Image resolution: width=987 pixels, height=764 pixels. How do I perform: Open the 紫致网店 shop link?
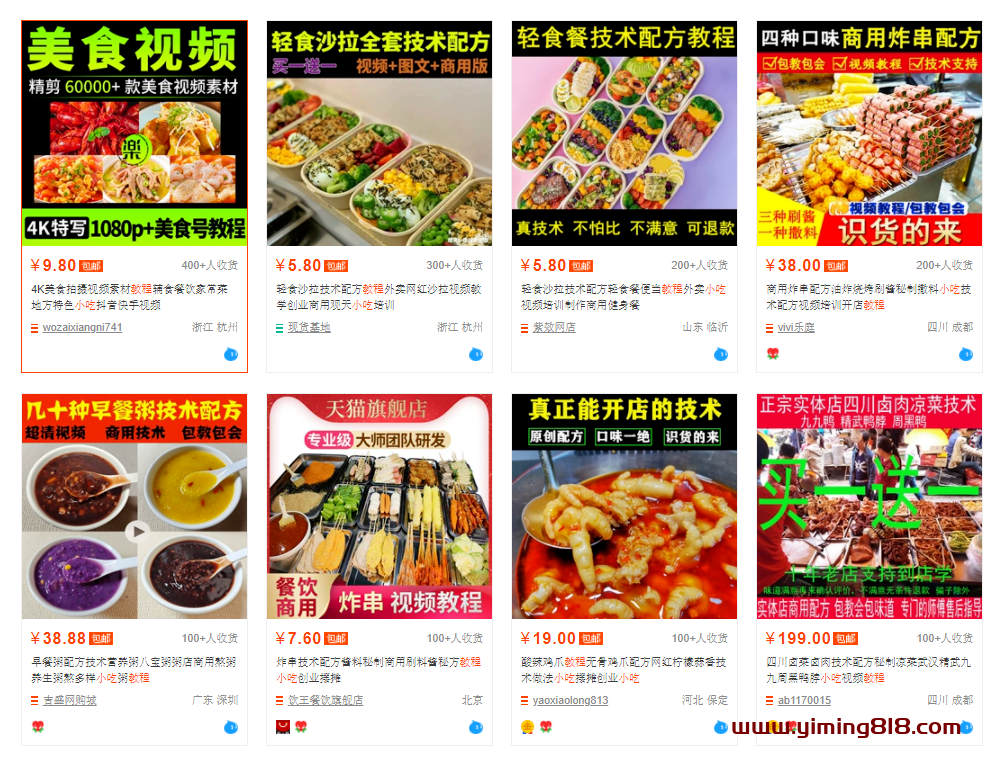coord(554,328)
